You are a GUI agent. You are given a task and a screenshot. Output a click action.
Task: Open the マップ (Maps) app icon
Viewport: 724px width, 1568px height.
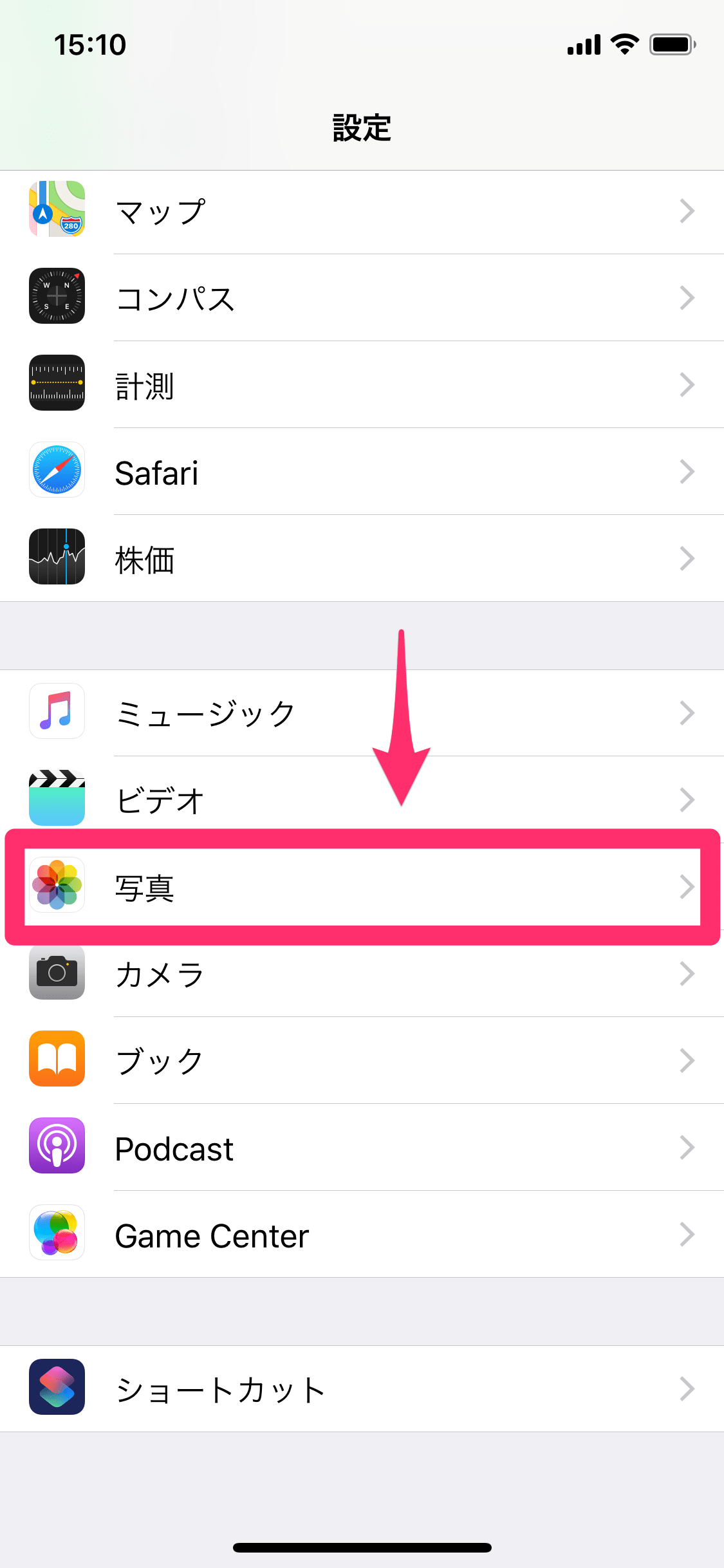[x=57, y=210]
